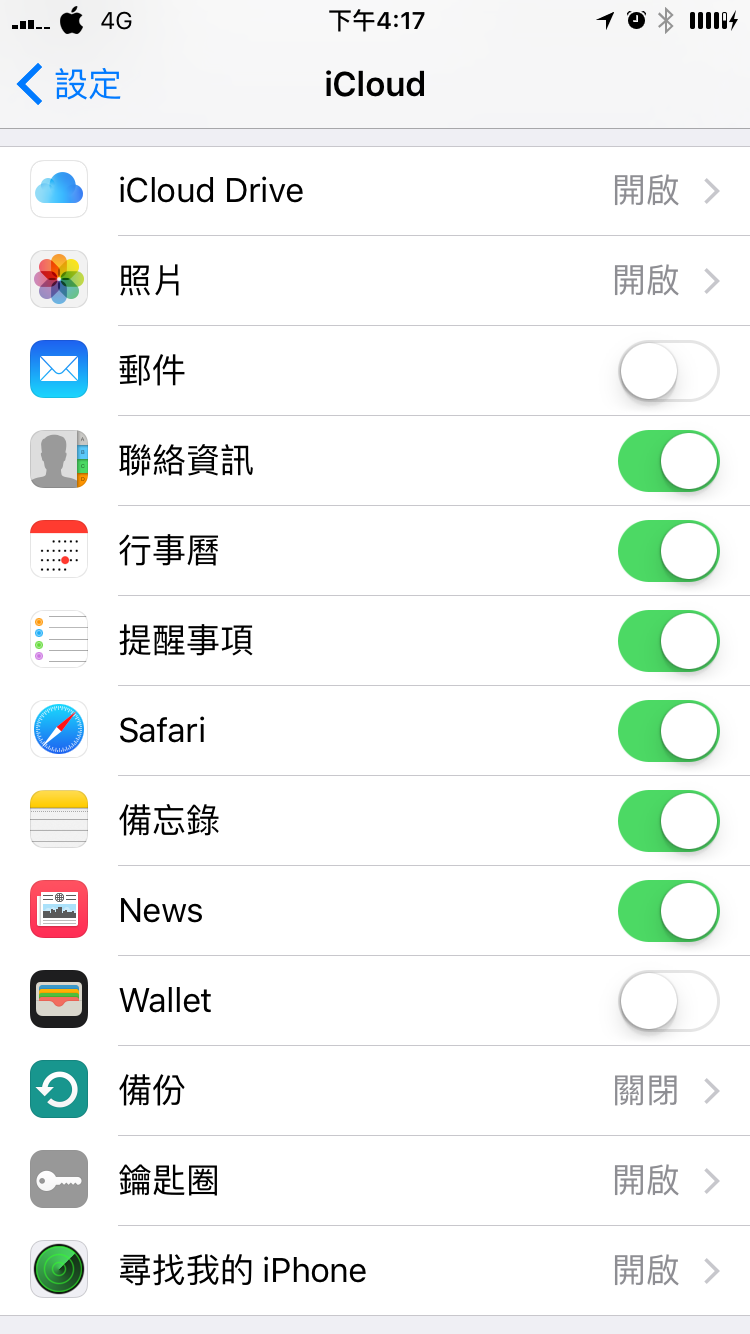Open the 照片 settings row

[375, 281]
